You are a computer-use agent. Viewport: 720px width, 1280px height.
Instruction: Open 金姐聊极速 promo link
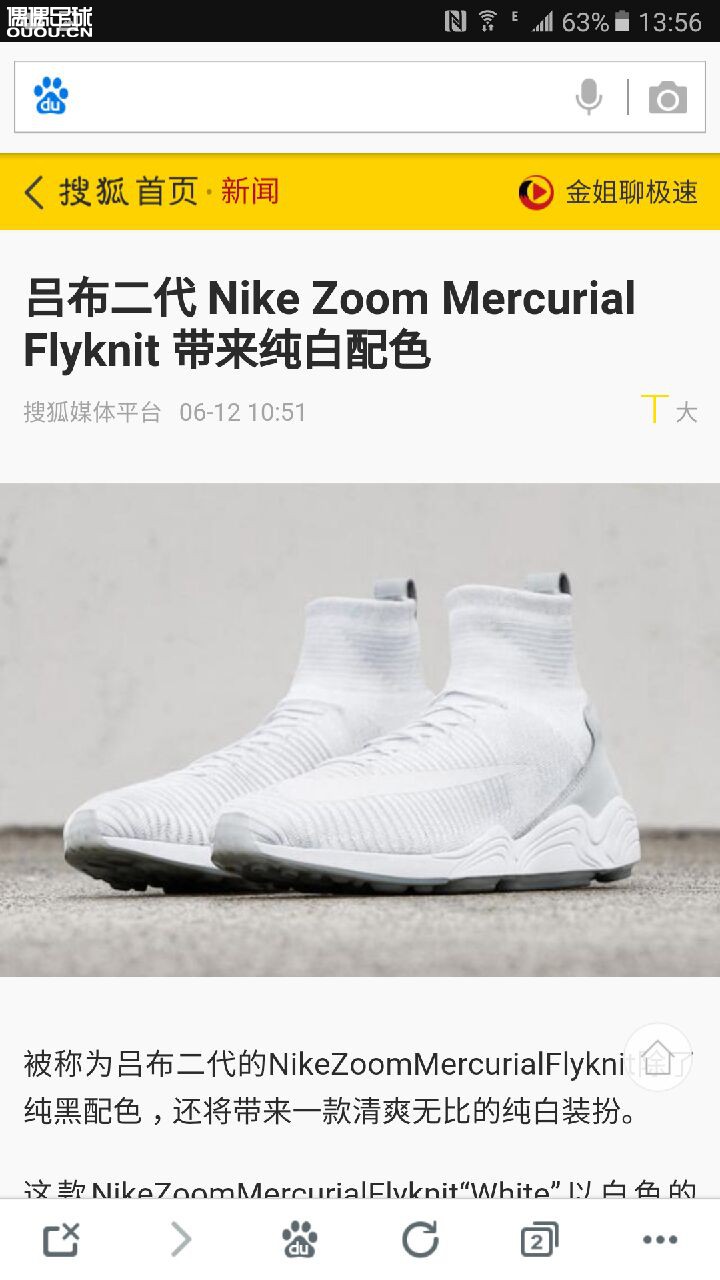point(608,192)
